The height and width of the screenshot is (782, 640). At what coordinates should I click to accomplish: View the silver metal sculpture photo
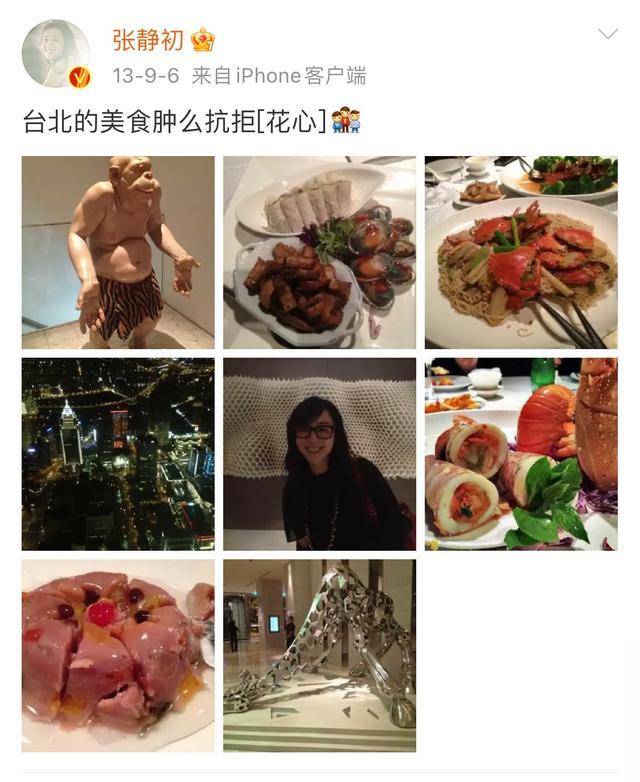pyautogui.click(x=319, y=655)
